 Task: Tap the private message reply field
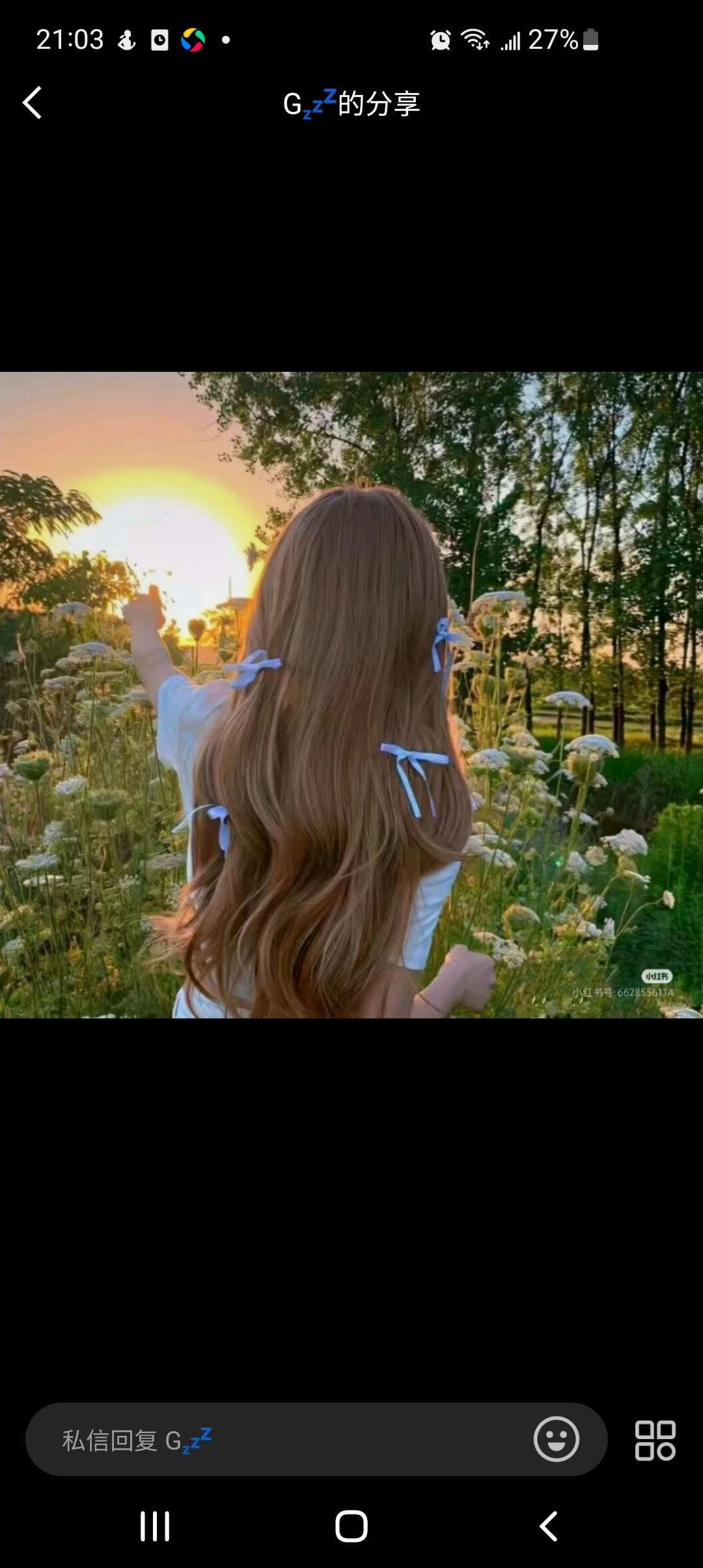[x=280, y=1440]
